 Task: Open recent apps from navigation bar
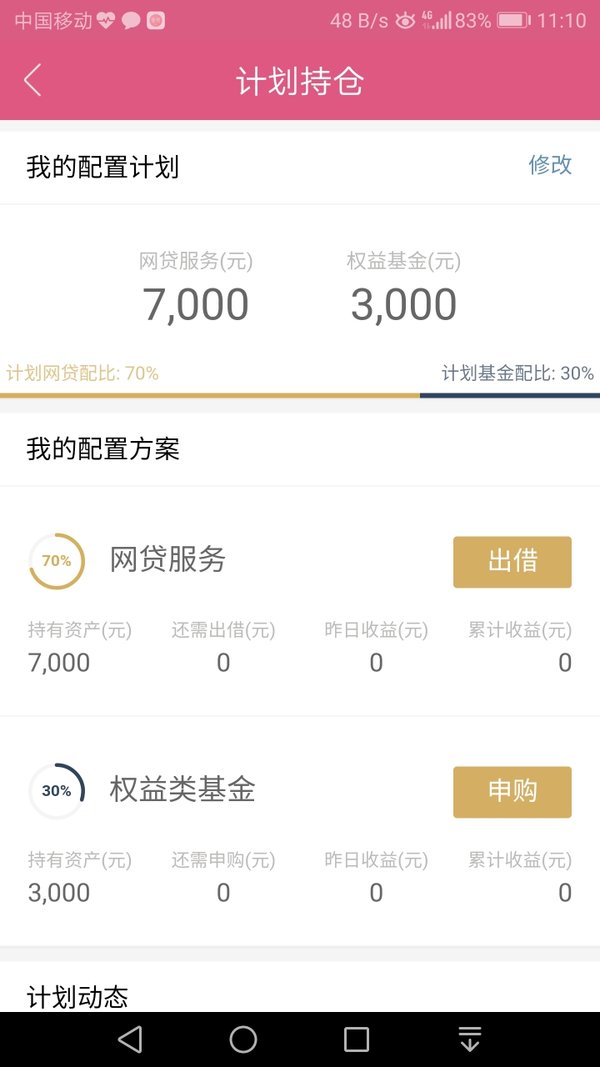tap(356, 1040)
